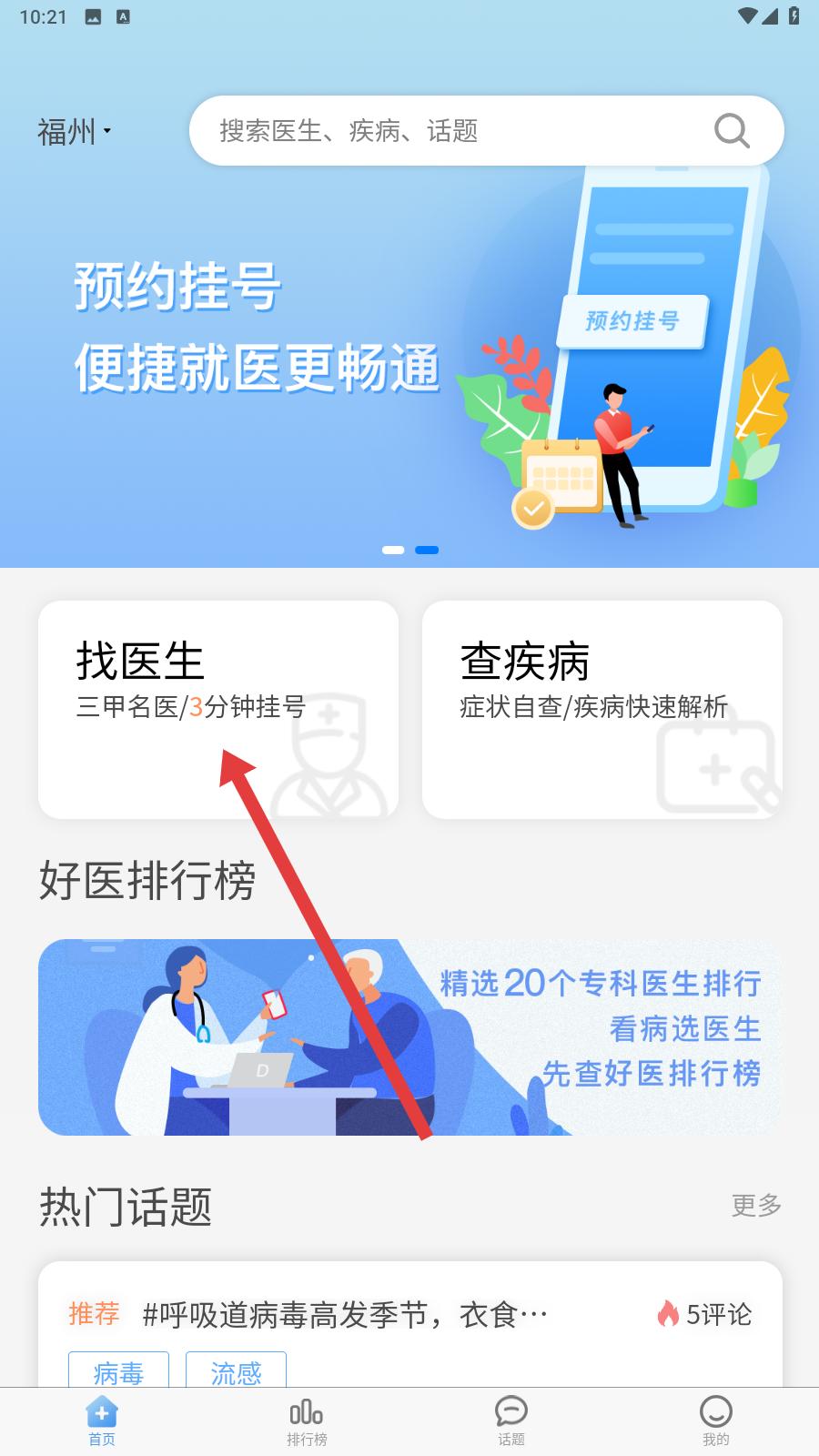Image resolution: width=819 pixels, height=1456 pixels.
Task: Tap the magnifier search icon
Action: click(x=731, y=131)
